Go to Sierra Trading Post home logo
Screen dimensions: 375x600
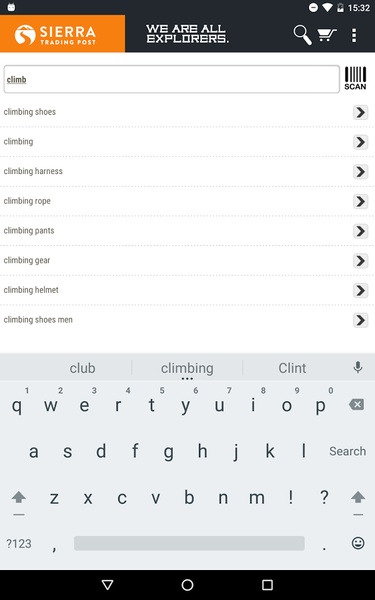[x=62, y=34]
